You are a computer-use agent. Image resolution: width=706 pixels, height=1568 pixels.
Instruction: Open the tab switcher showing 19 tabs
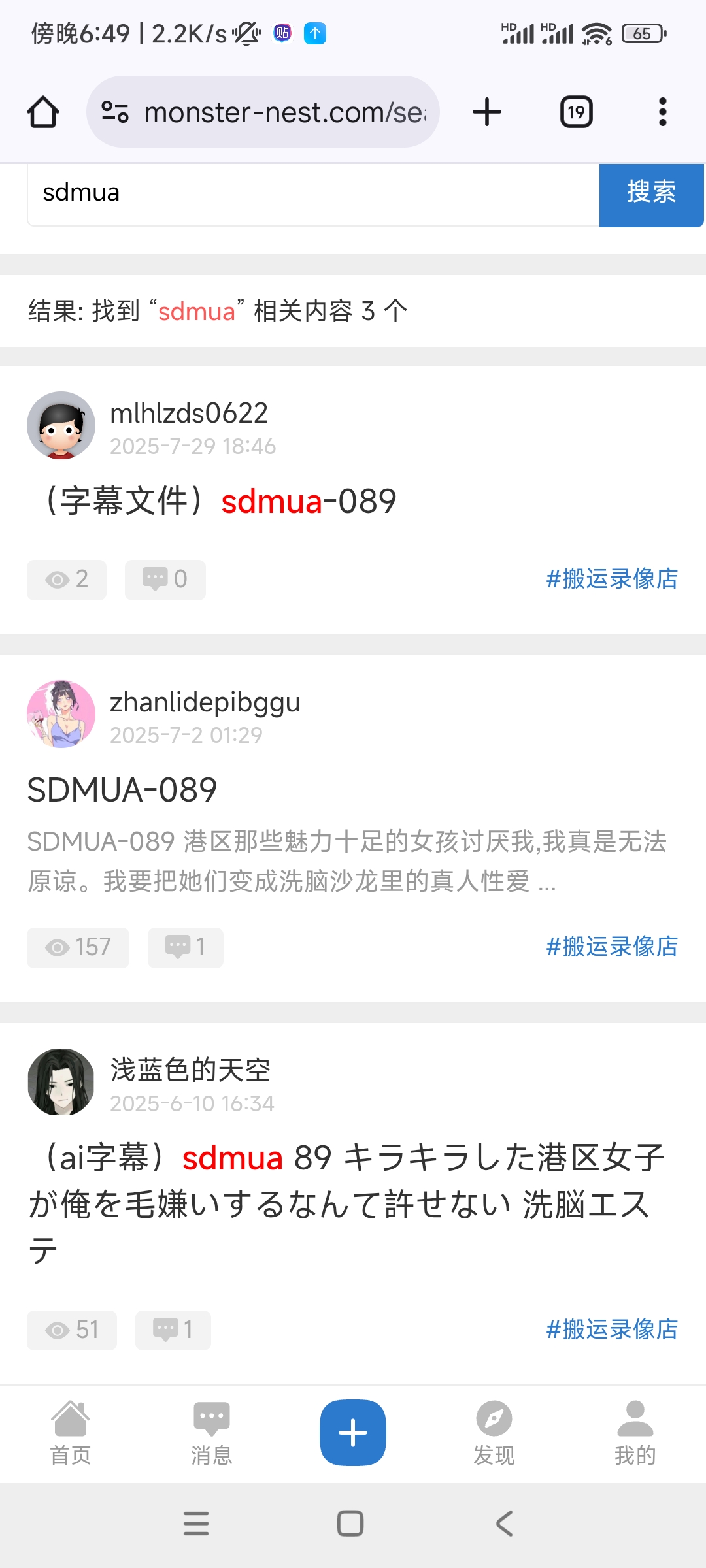[576, 112]
